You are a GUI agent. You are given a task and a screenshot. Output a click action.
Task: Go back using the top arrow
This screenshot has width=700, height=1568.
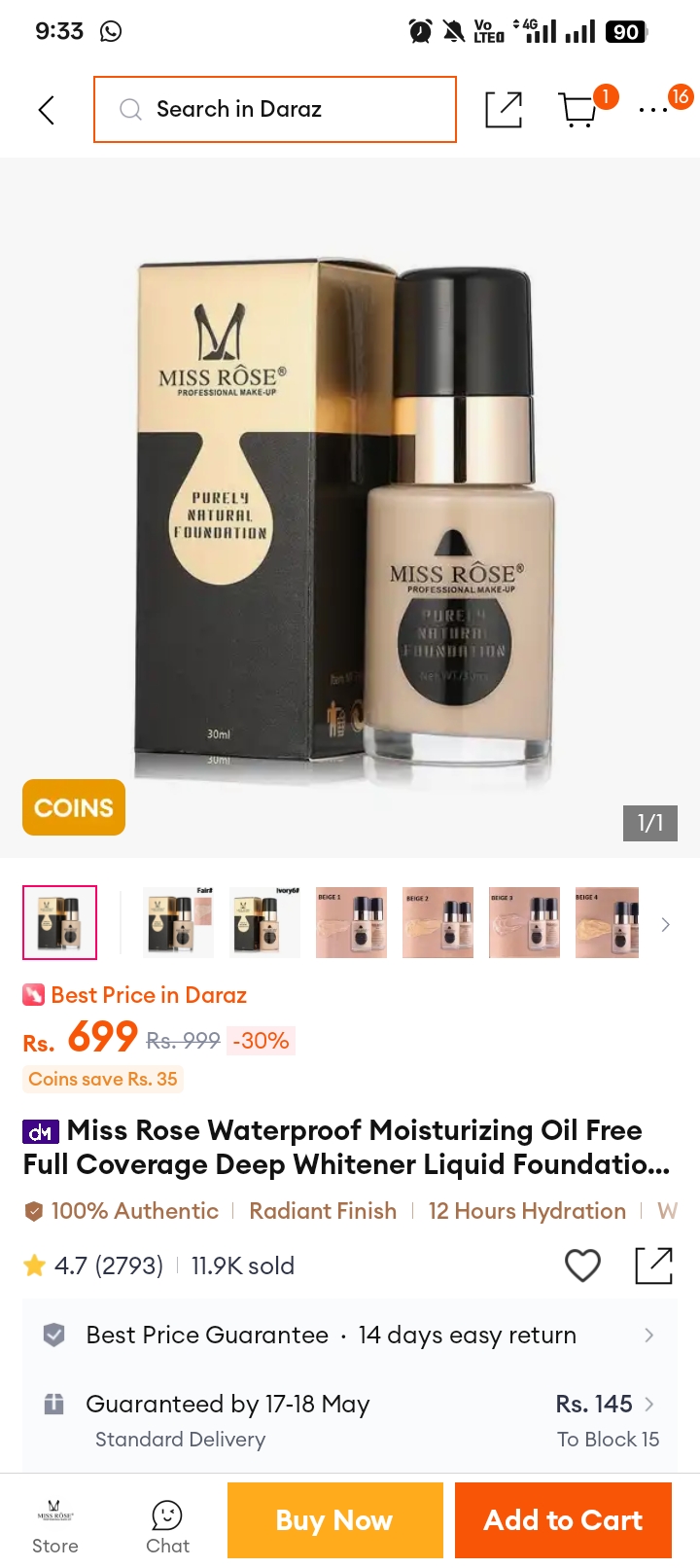click(x=46, y=110)
